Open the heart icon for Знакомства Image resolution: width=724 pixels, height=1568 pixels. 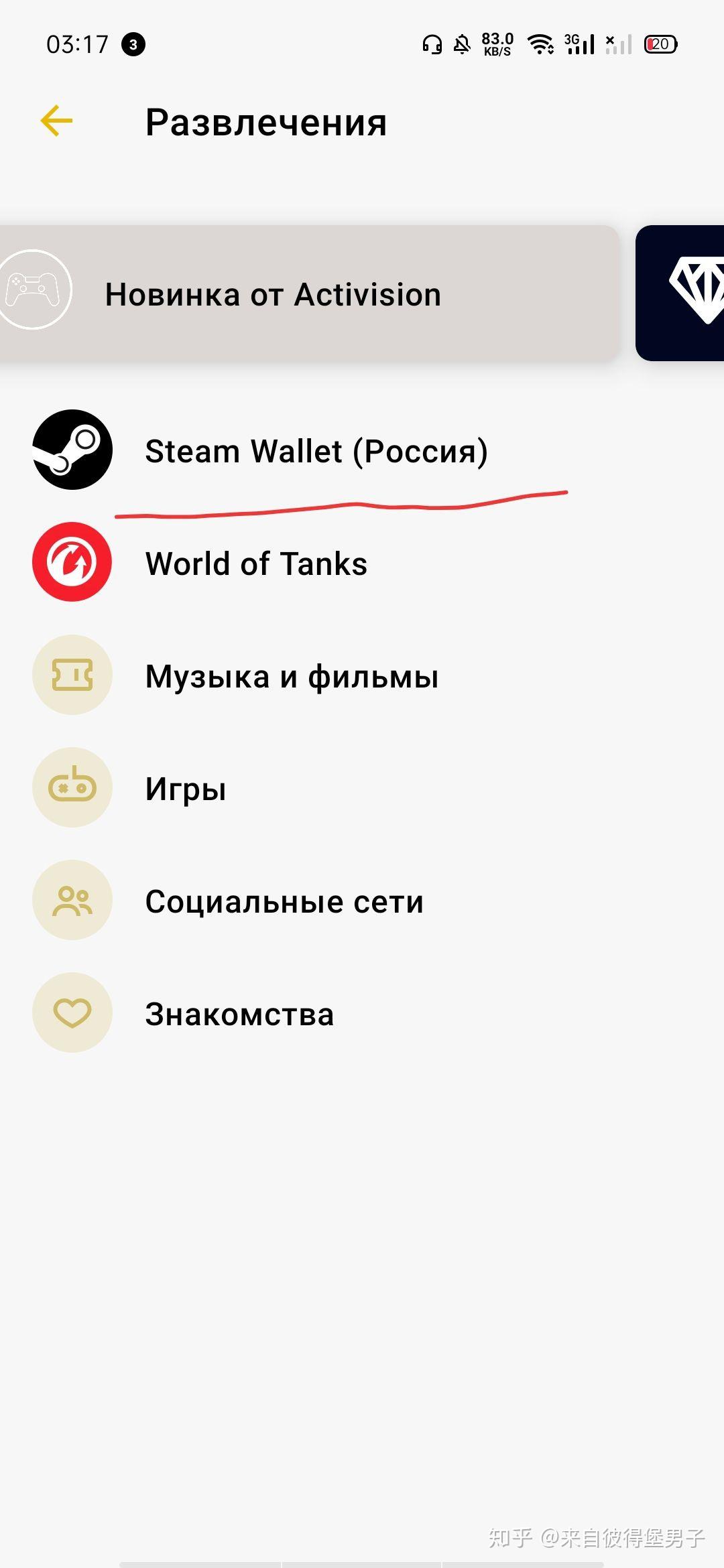coord(72,1013)
